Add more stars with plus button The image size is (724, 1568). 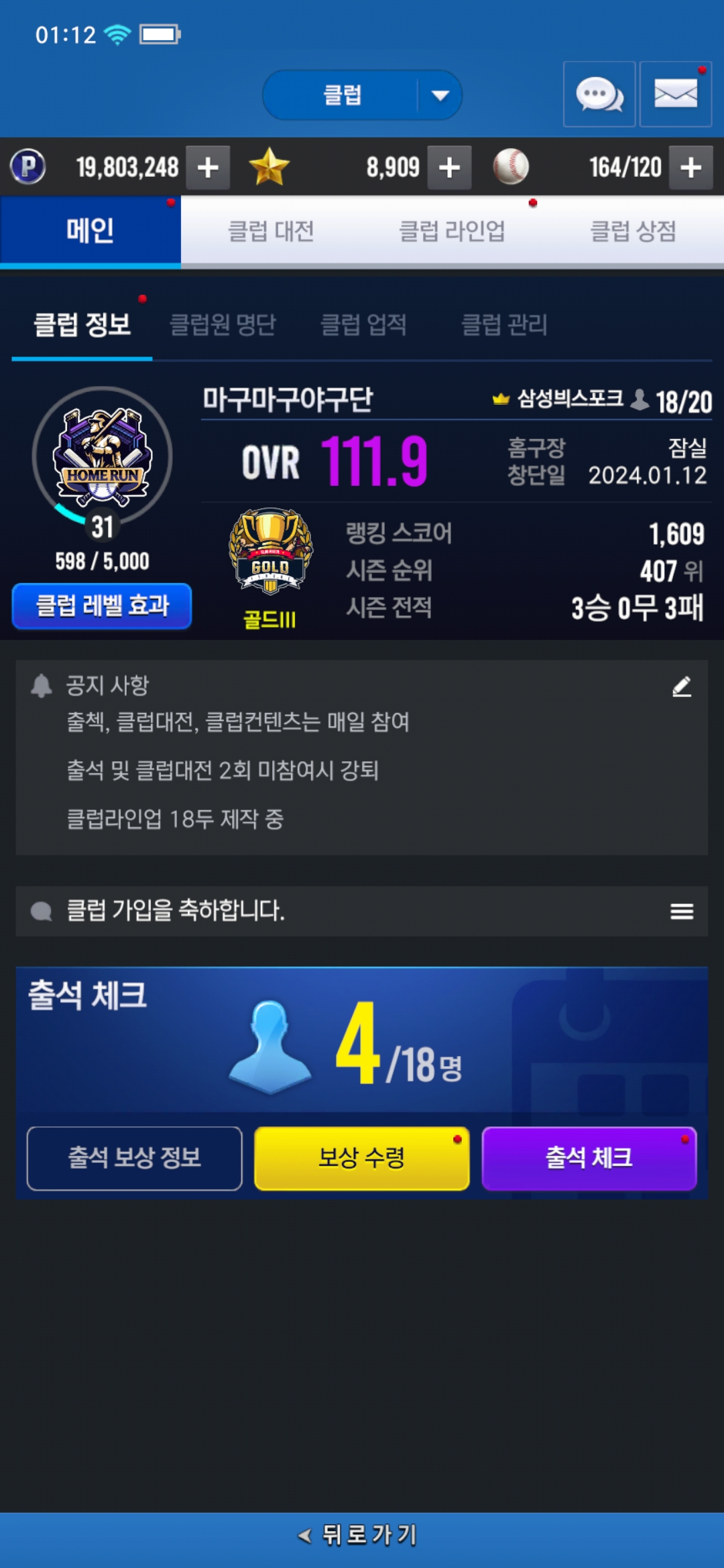click(449, 168)
